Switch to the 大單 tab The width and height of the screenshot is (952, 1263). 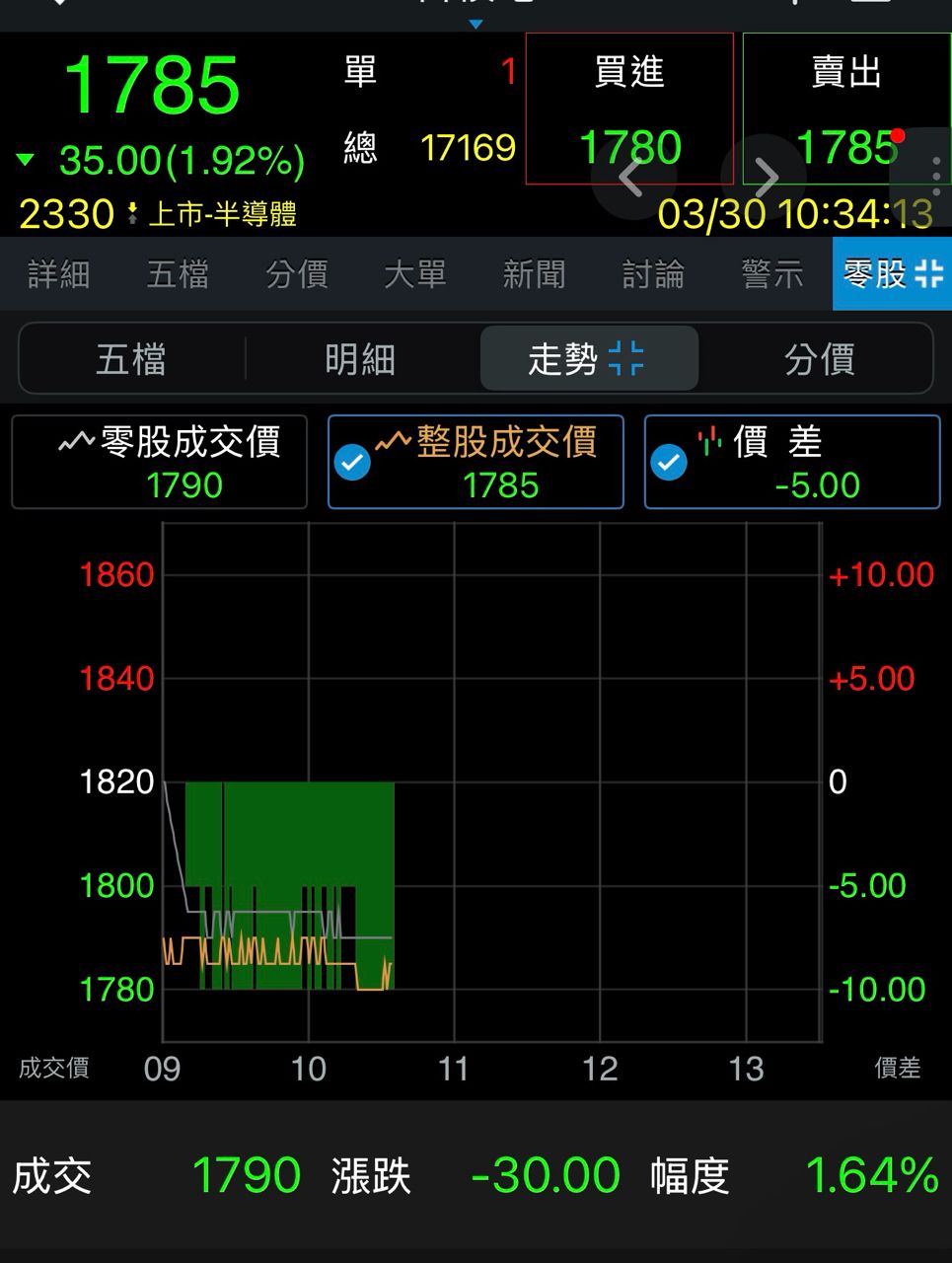click(x=414, y=273)
